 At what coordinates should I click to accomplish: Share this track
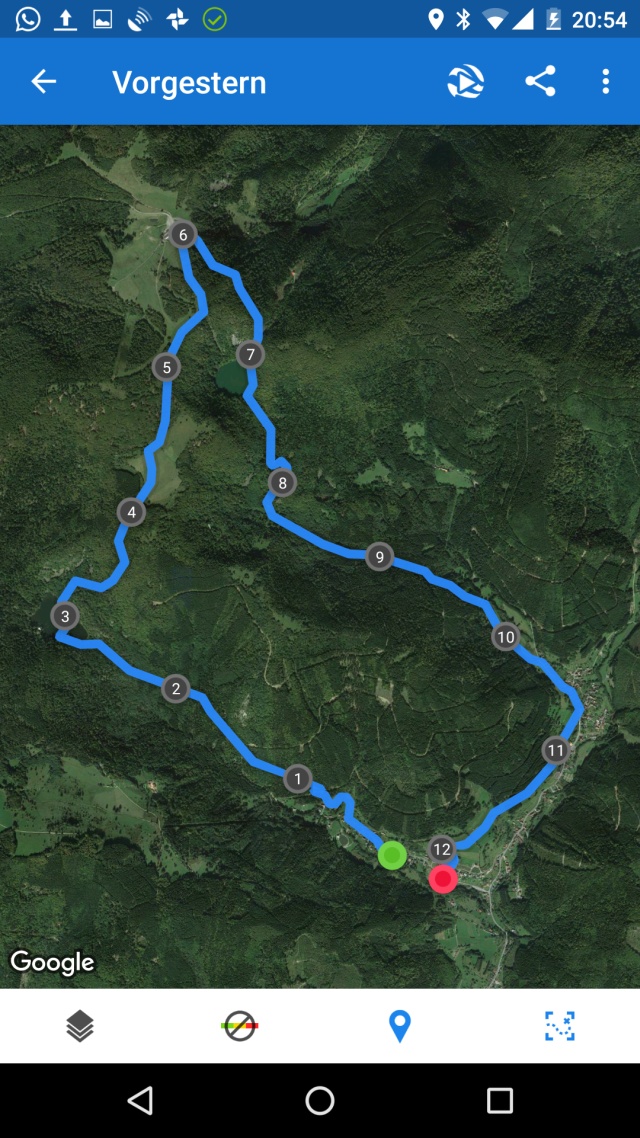tap(540, 82)
